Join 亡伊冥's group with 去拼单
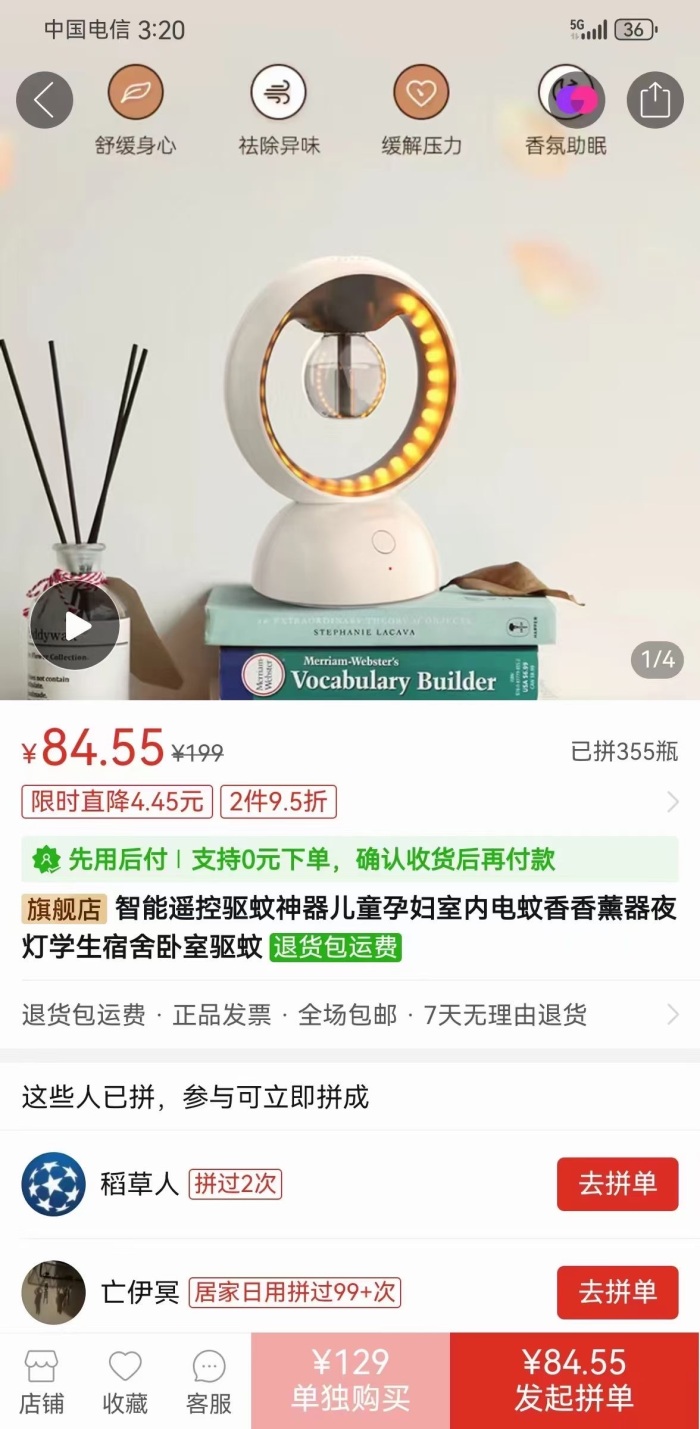 pyautogui.click(x=618, y=1292)
